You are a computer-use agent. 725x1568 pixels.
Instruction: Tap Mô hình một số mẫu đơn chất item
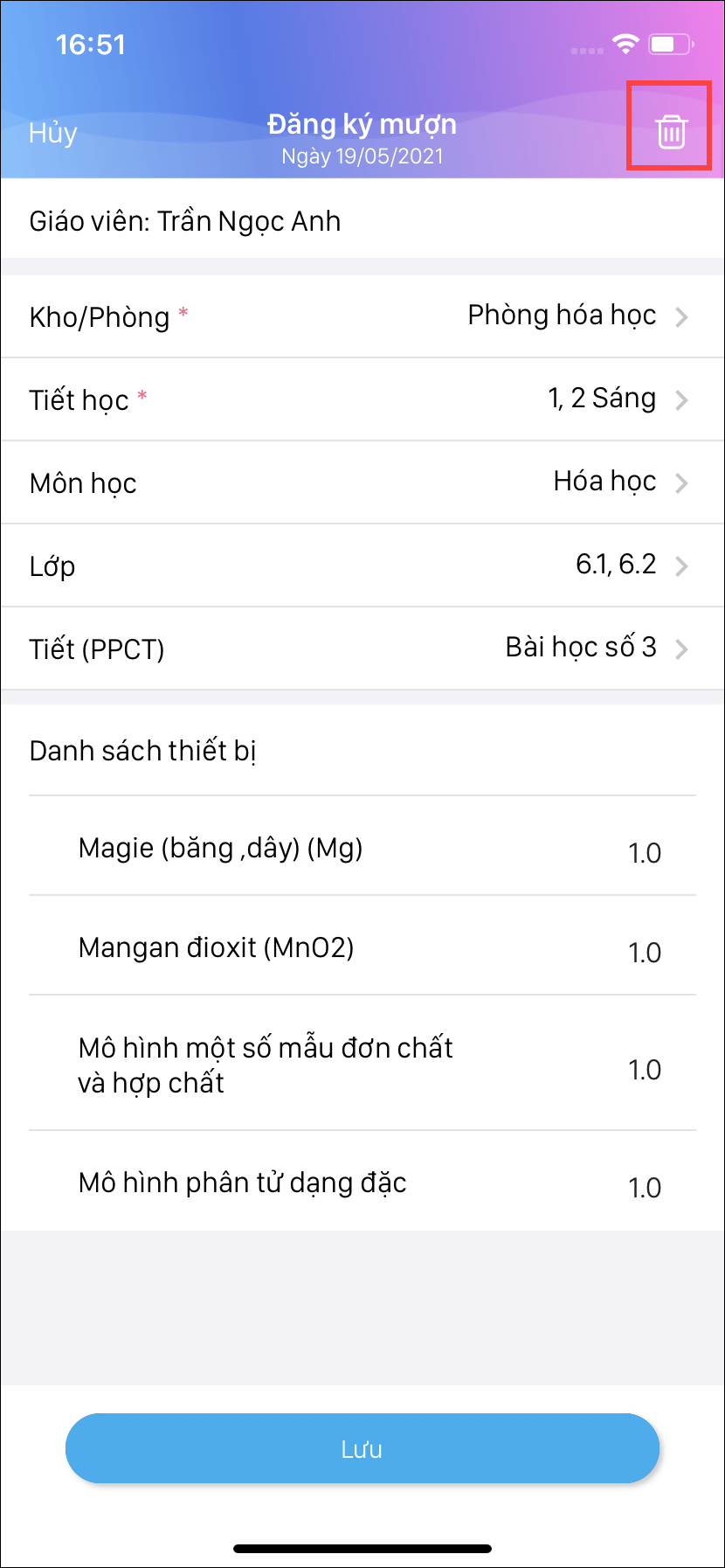pyautogui.click(x=362, y=1065)
